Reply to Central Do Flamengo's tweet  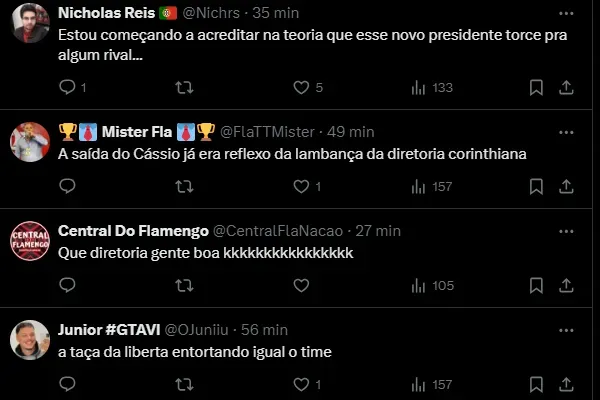pos(68,285)
